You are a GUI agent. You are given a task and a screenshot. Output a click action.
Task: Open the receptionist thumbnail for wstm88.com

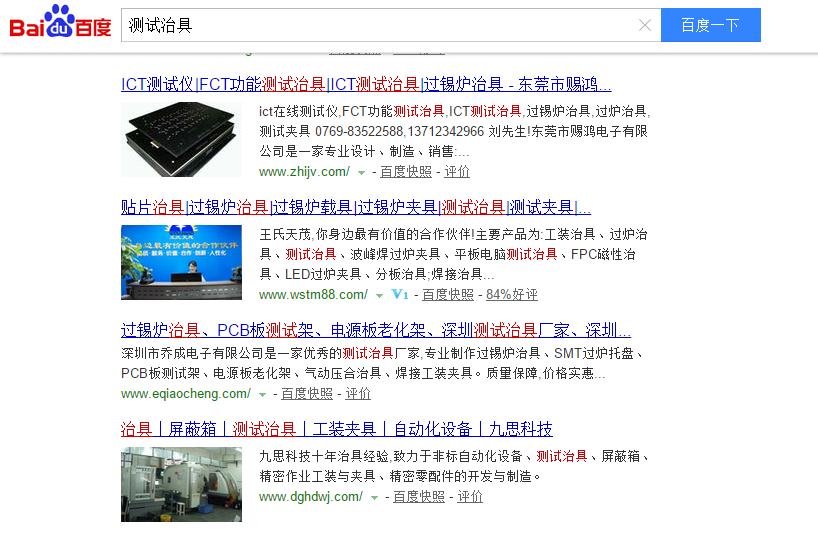[181, 263]
